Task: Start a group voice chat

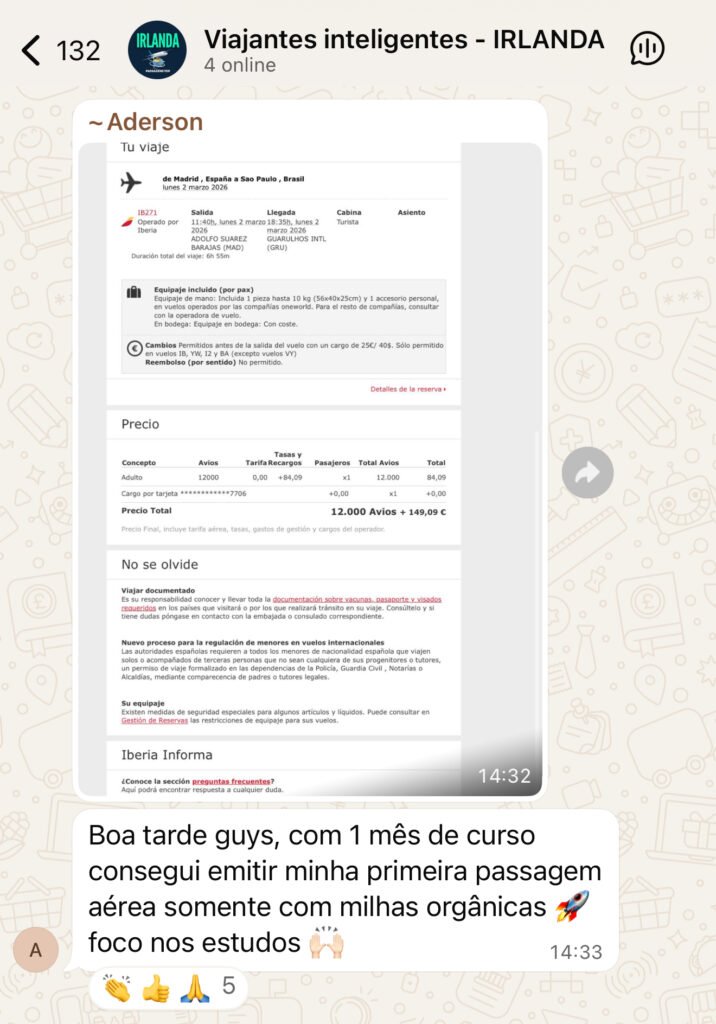Action: 648,48
